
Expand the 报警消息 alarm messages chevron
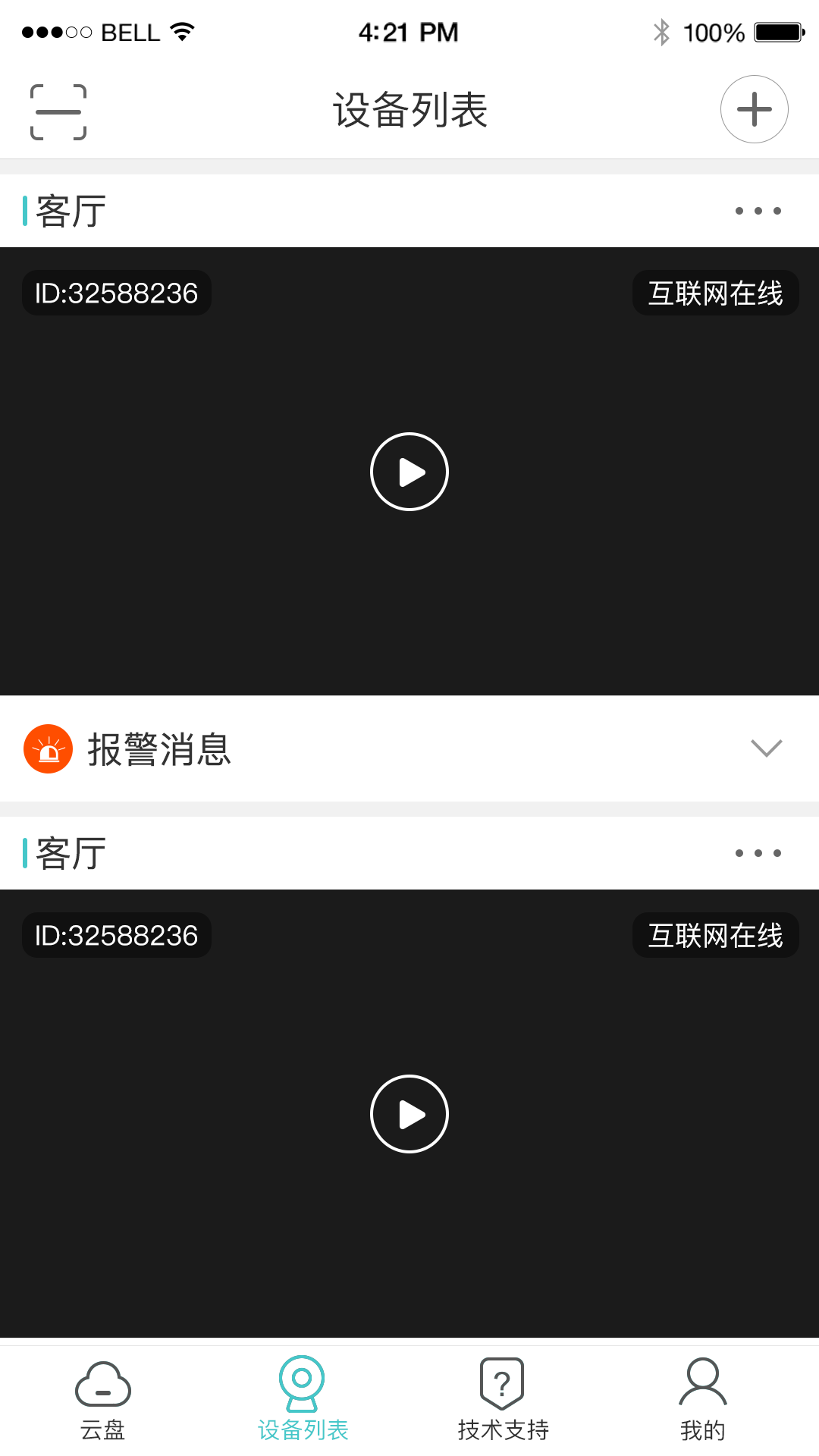[x=766, y=749]
